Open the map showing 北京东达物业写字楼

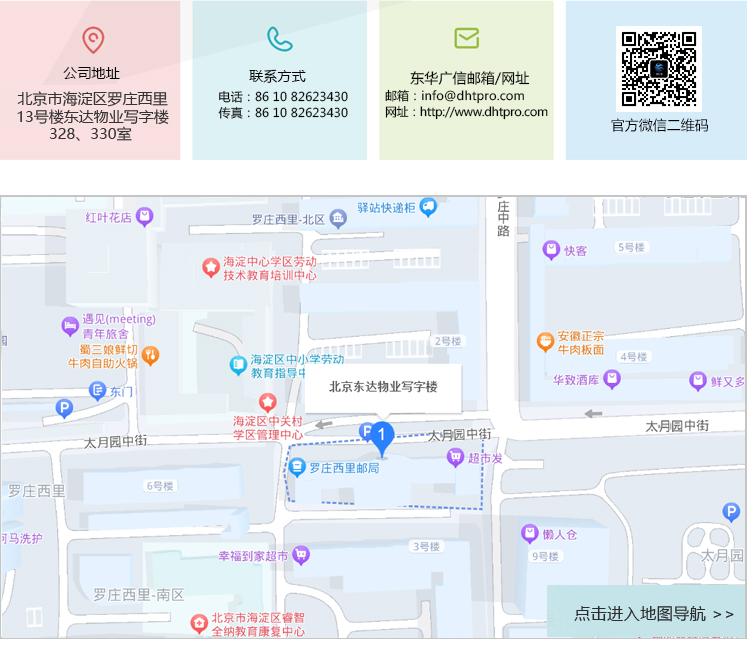(383, 385)
